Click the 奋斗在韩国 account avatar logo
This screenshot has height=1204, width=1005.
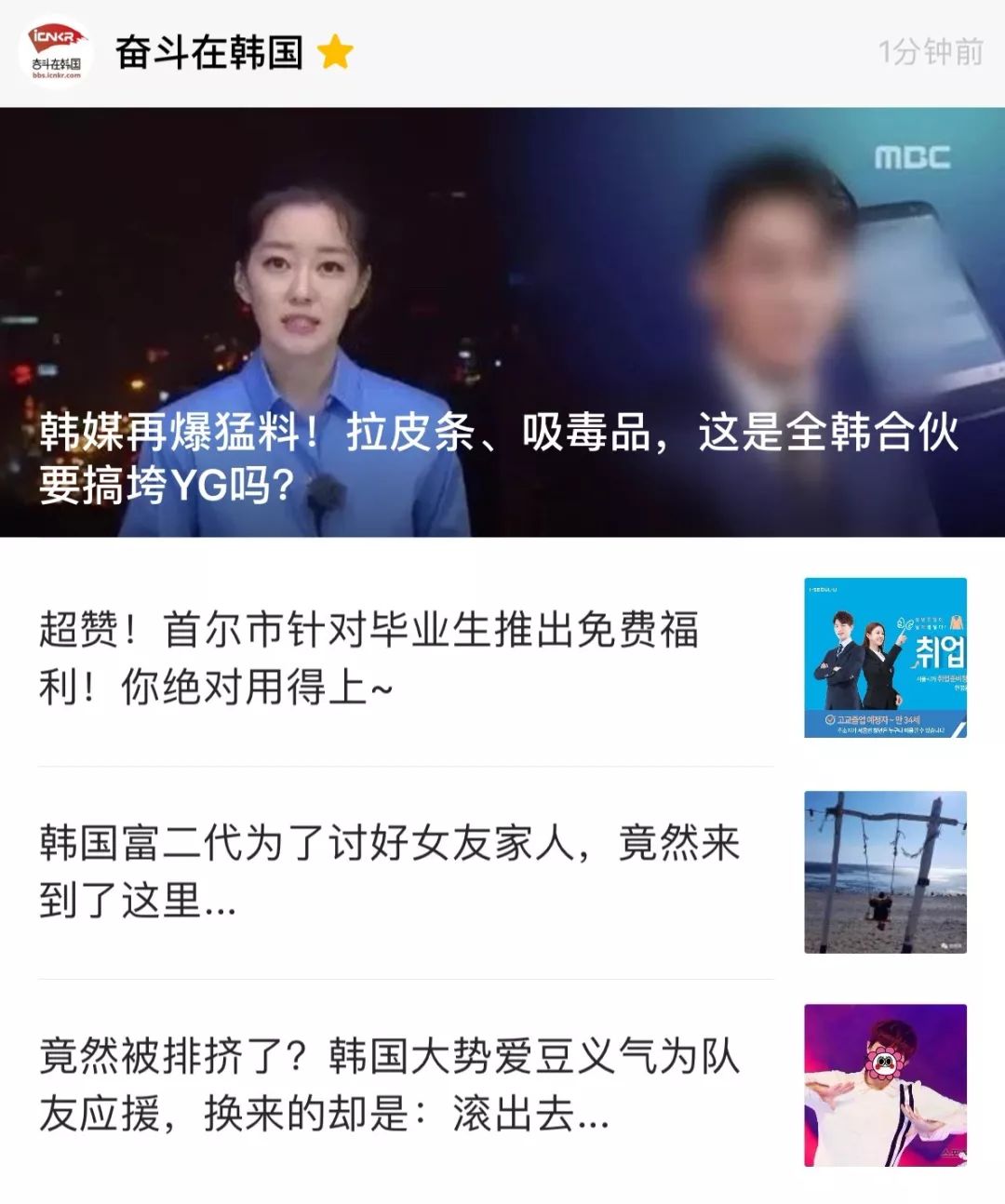coord(60,51)
